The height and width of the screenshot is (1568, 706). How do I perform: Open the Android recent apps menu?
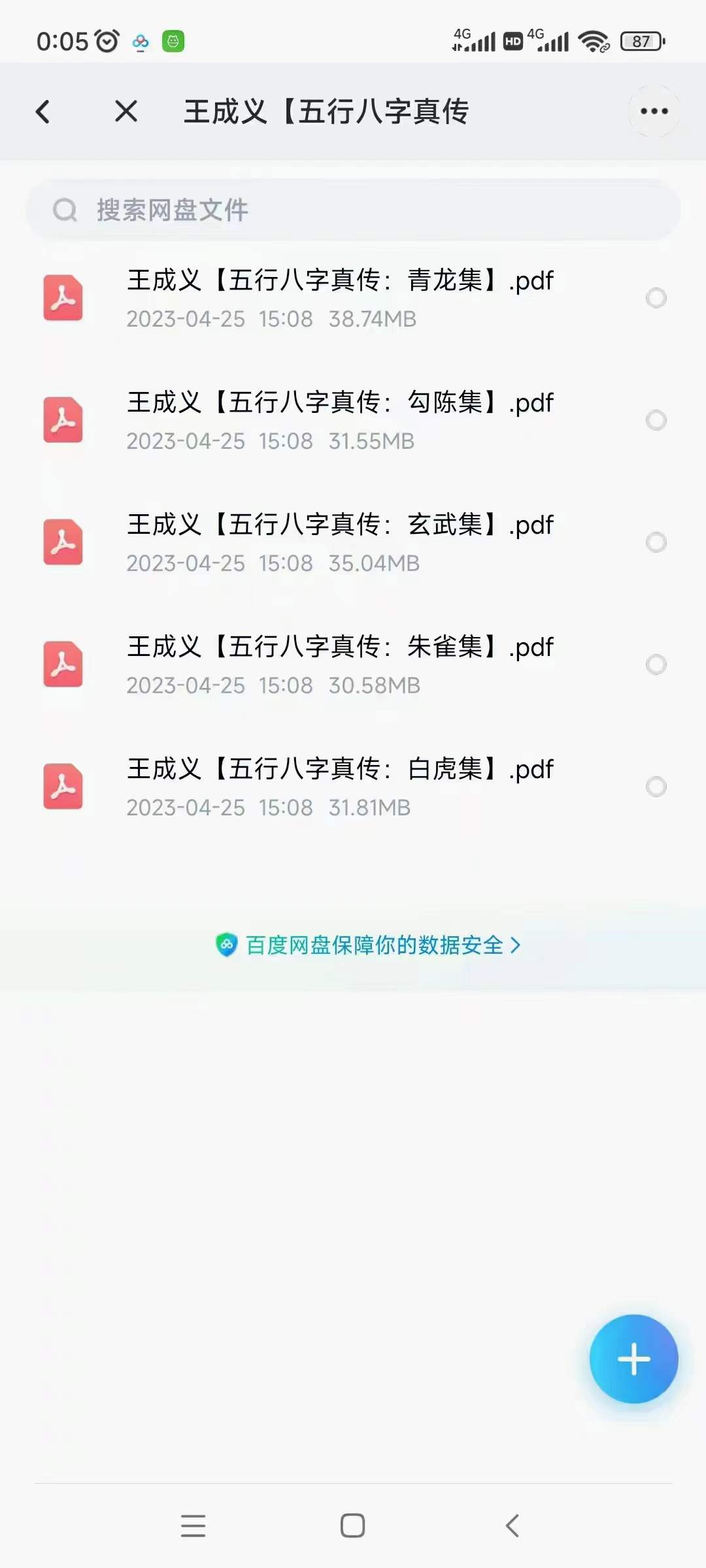pos(192,1526)
